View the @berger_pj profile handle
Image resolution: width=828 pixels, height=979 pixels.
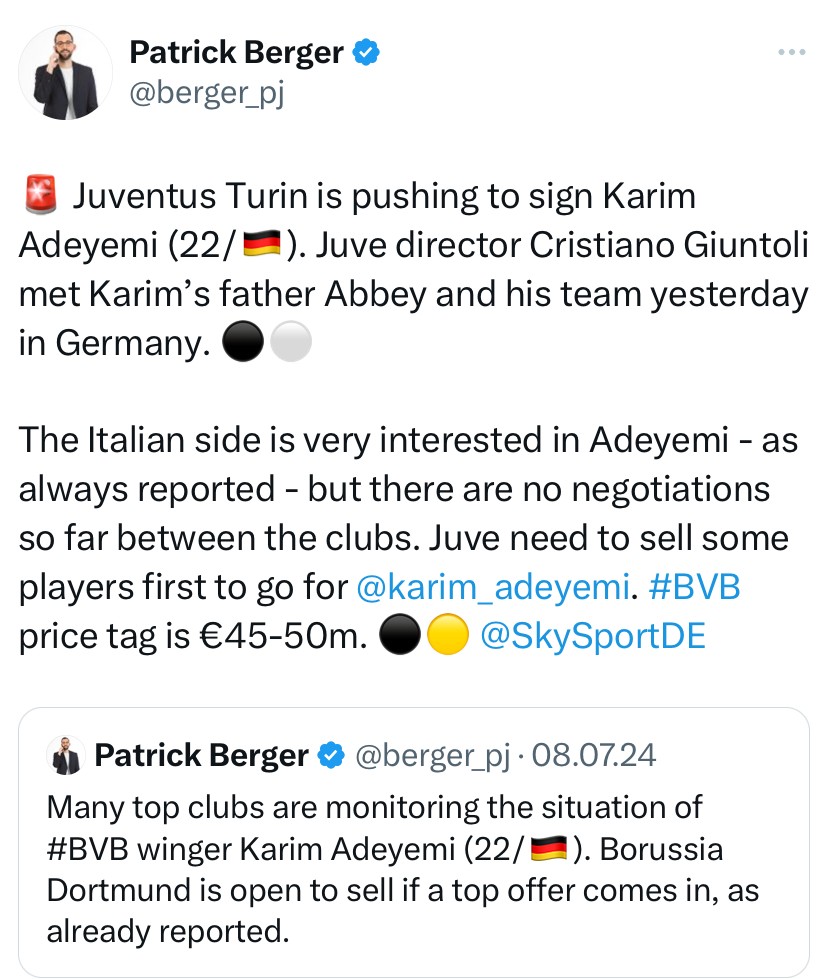coord(208,97)
